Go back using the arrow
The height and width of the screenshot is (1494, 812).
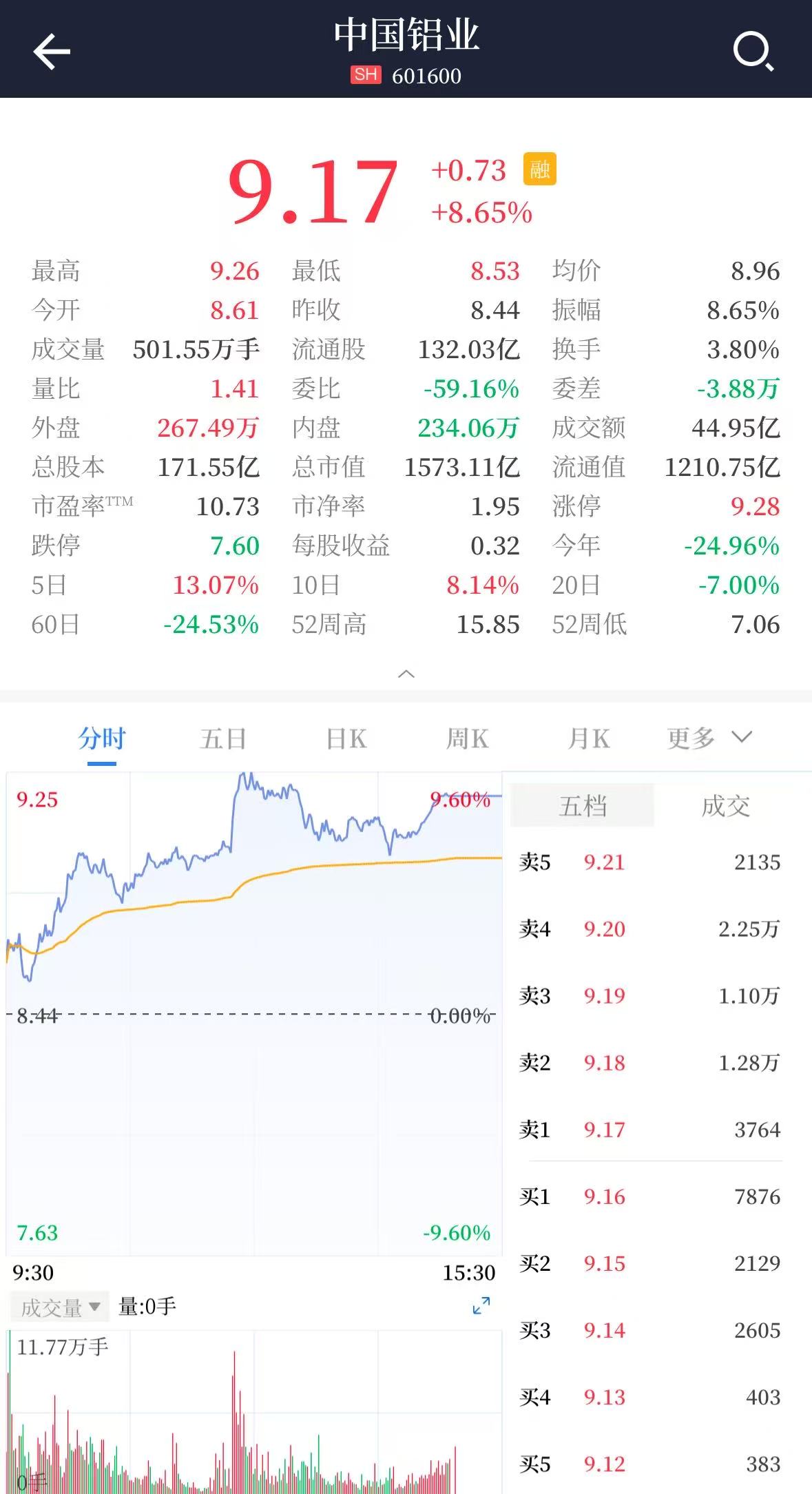tap(52, 52)
